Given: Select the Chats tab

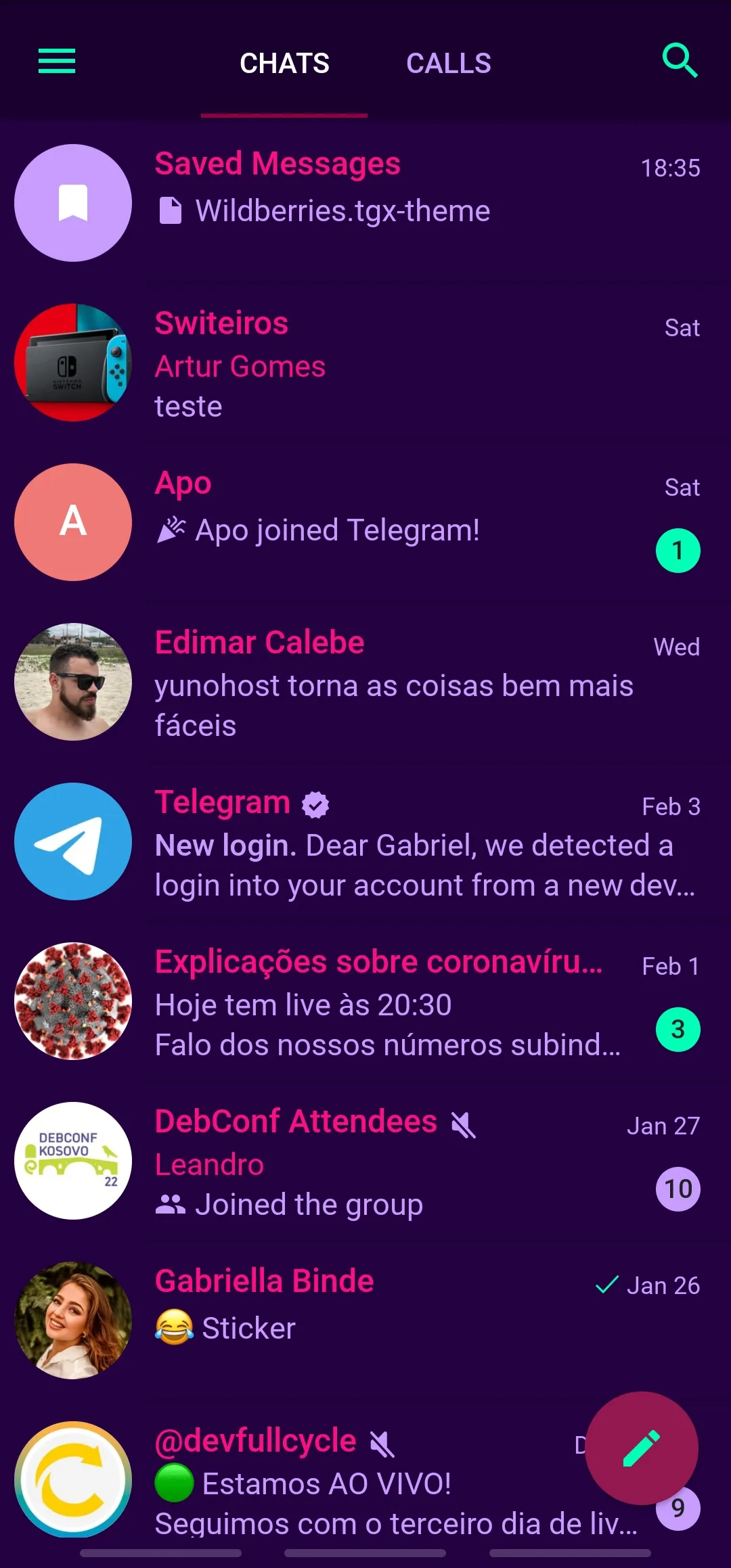Looking at the screenshot, I should [x=284, y=64].
